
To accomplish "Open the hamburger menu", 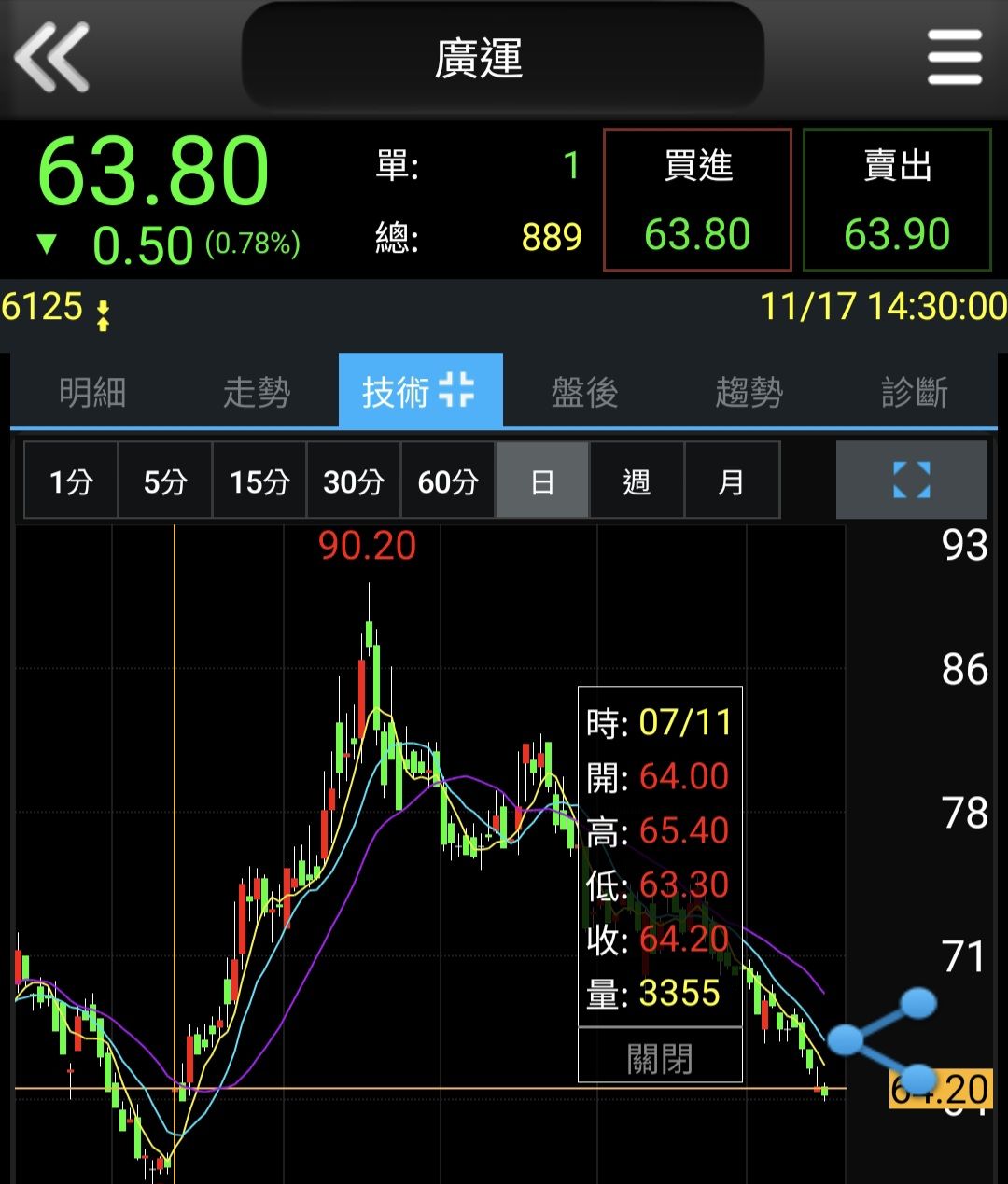I will (x=954, y=58).
